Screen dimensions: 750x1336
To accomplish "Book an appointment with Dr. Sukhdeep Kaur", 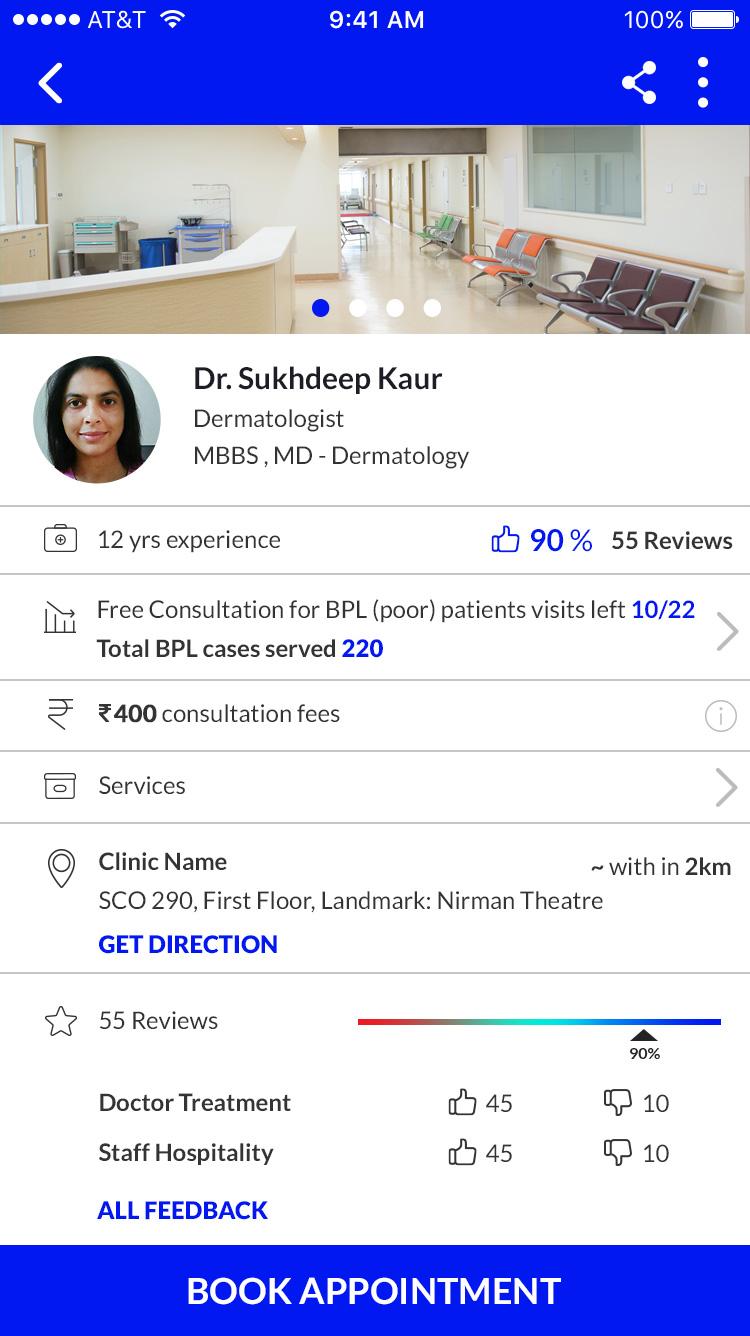I will coord(375,1290).
